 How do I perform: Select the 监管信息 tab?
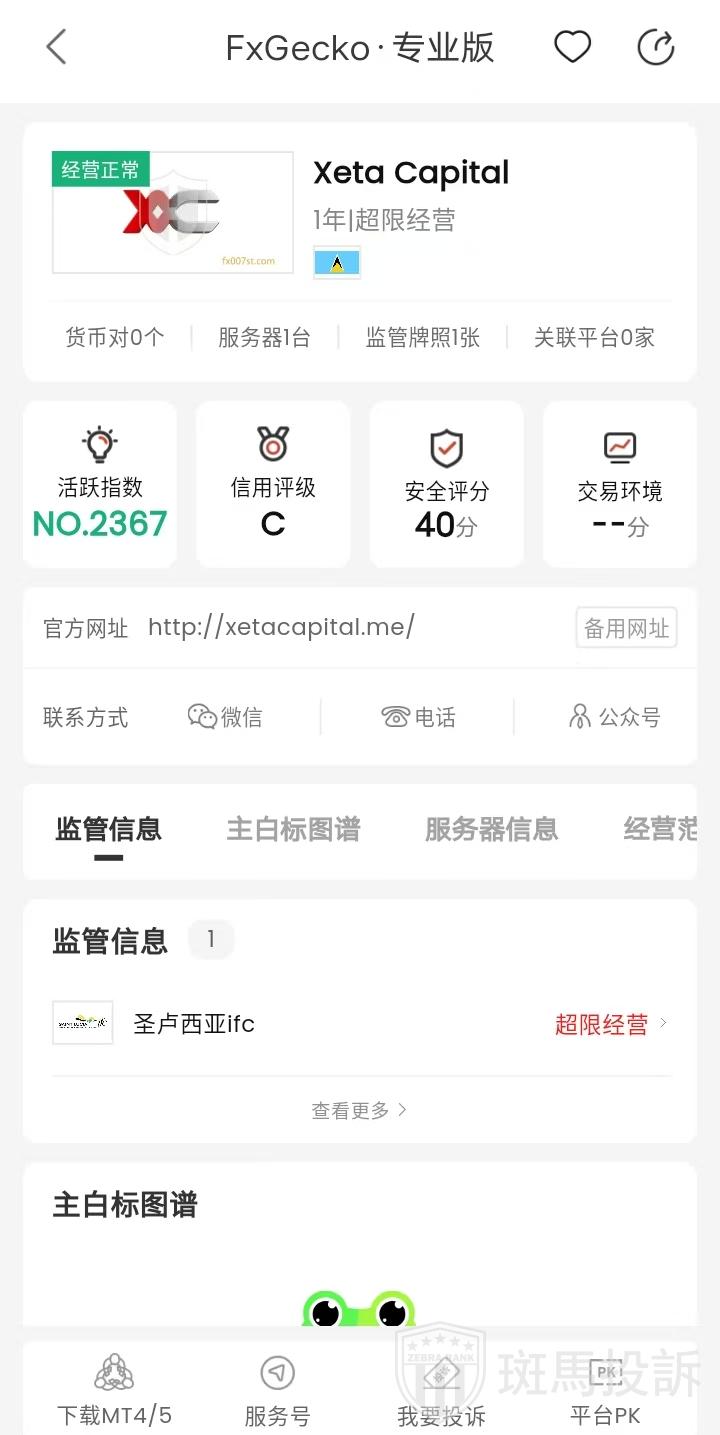coord(108,829)
